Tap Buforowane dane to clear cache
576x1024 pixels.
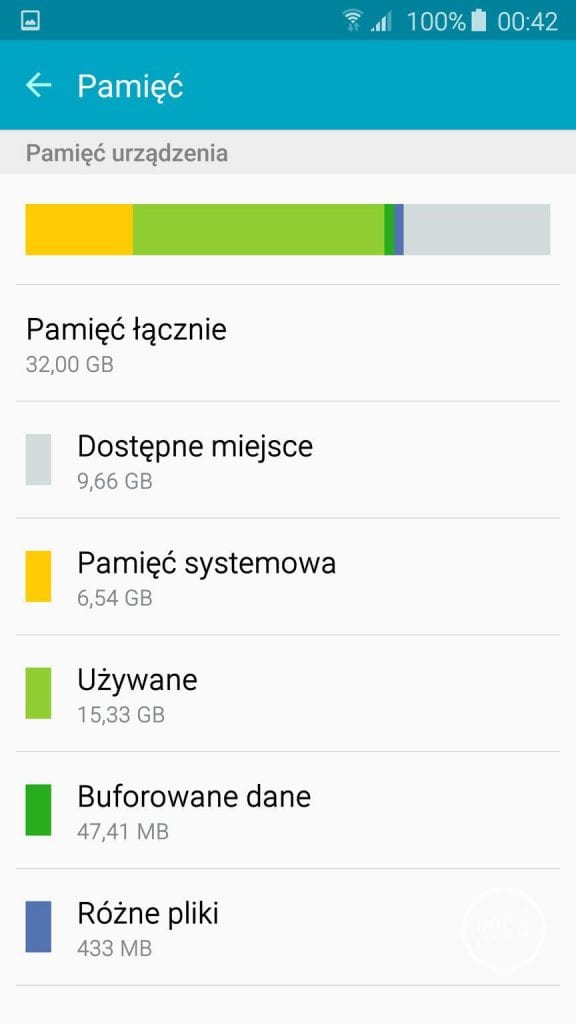(x=288, y=810)
